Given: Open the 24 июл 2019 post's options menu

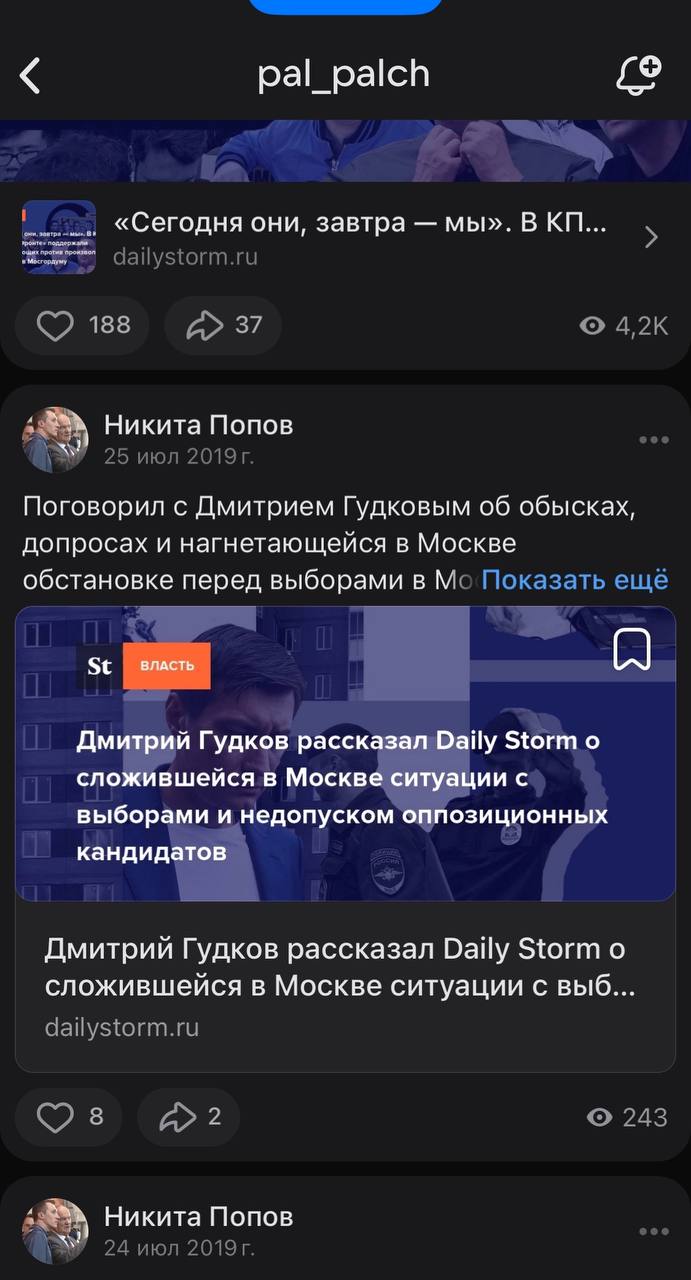Looking at the screenshot, I should tap(653, 1232).
